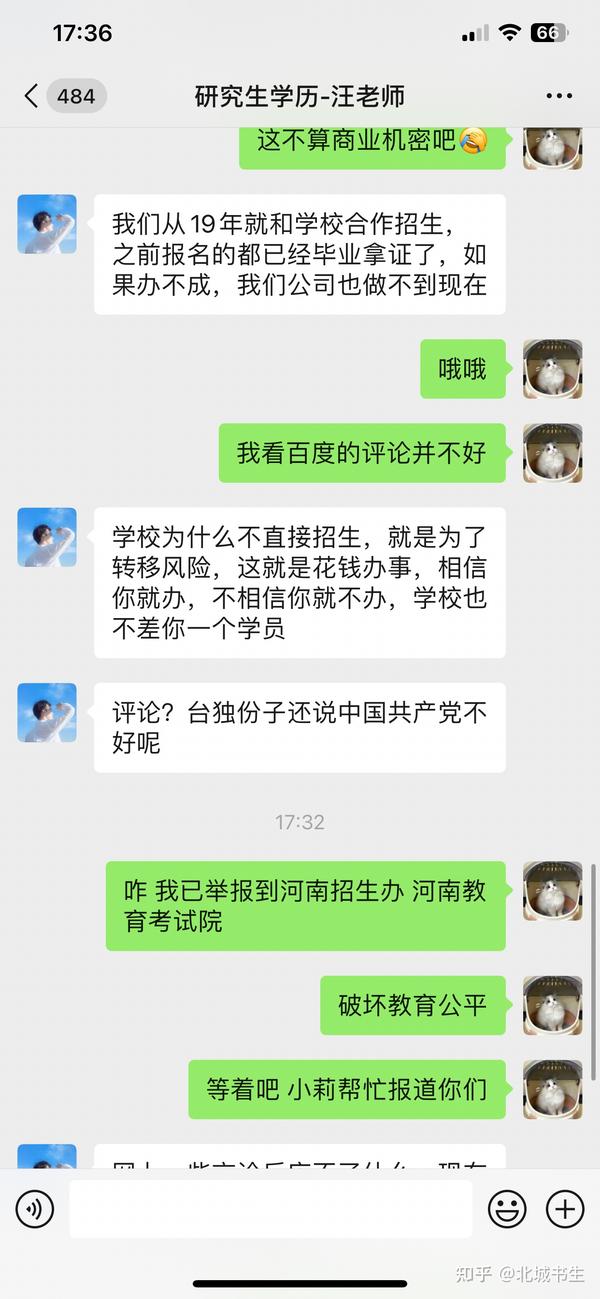Open contact avatar beside '评论？台独份子' message
This screenshot has width=600, height=1299.
(x=47, y=712)
